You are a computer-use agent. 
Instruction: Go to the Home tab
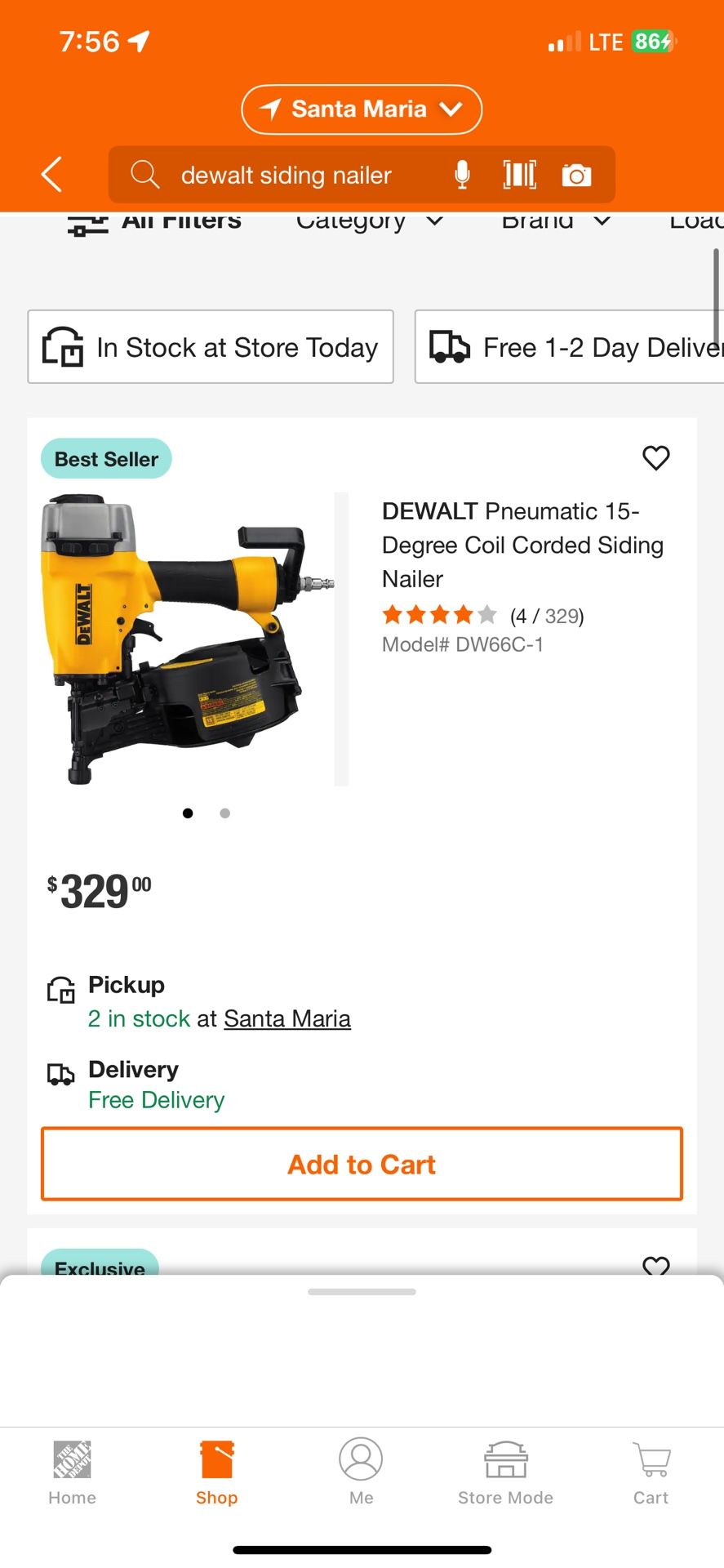click(72, 1474)
